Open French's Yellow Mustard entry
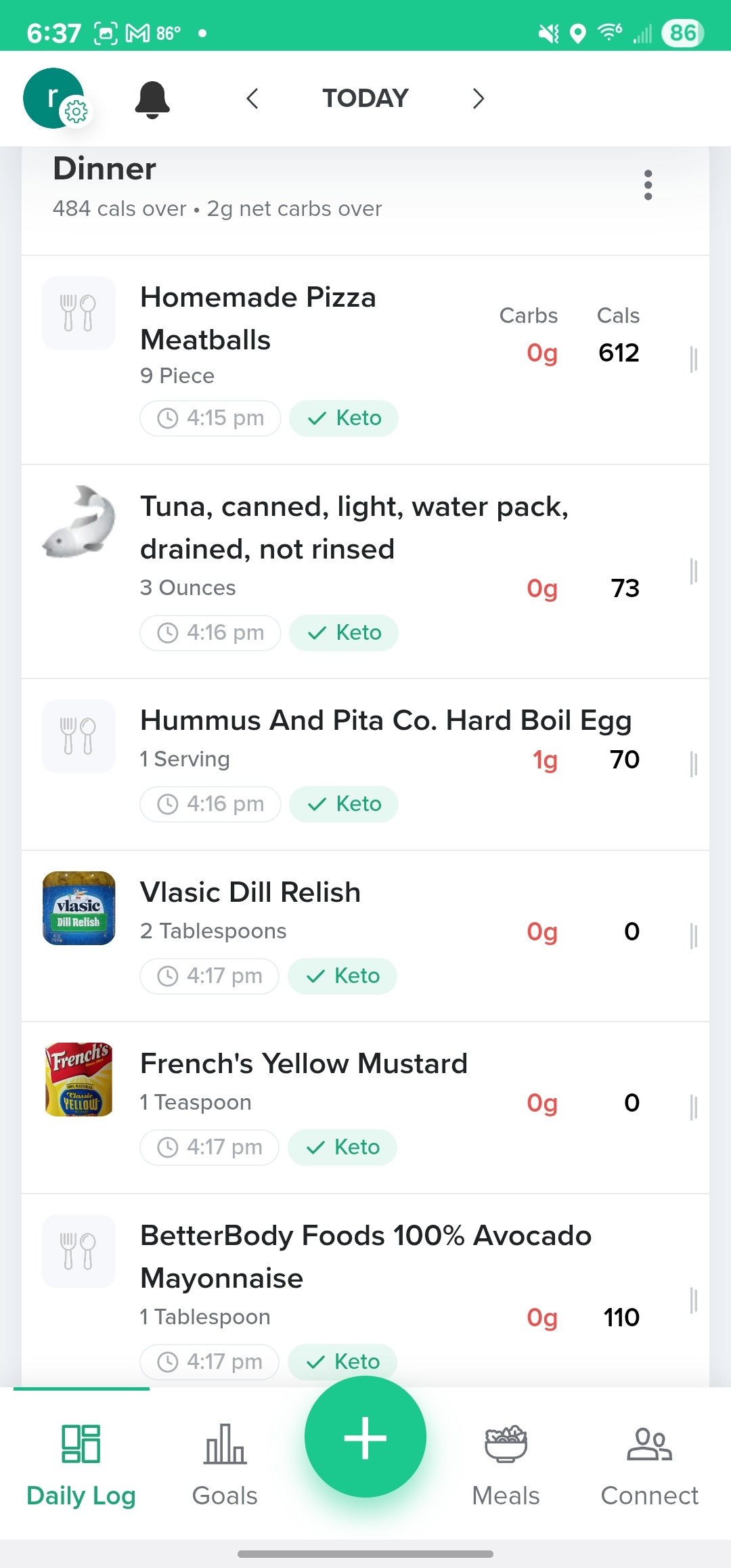The image size is (731, 1568). click(x=365, y=1108)
